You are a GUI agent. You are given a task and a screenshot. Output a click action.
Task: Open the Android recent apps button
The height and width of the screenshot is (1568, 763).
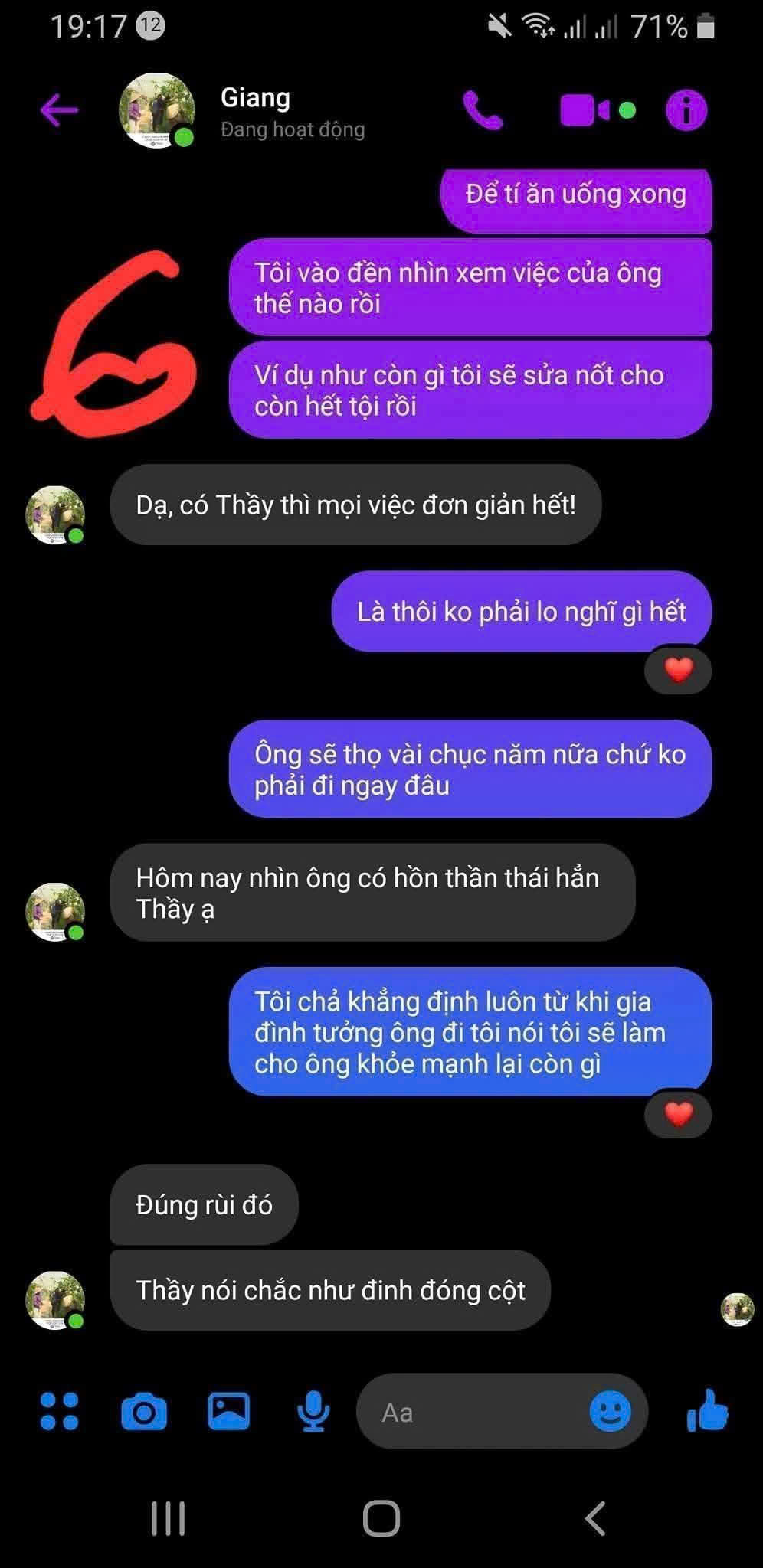(x=168, y=1518)
